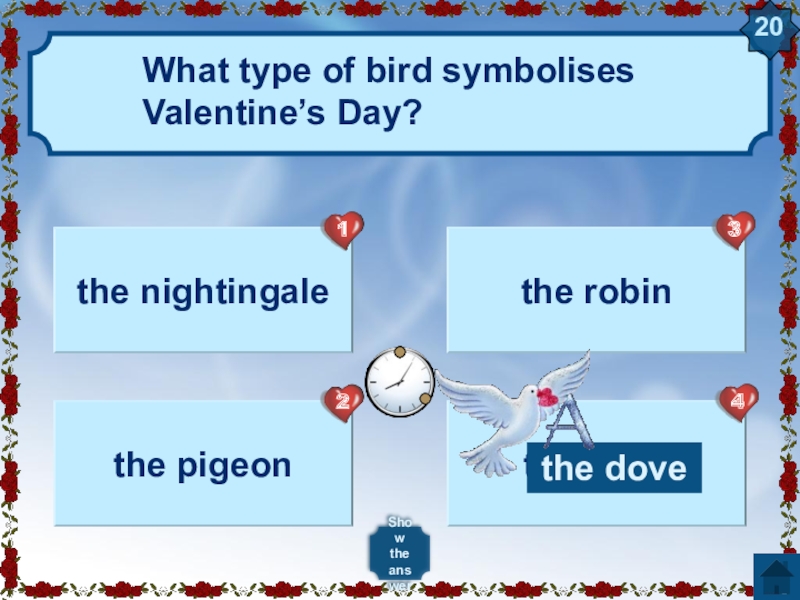800x600 pixels.
Task: Select 'the dove' answer option
Action: 614,468
